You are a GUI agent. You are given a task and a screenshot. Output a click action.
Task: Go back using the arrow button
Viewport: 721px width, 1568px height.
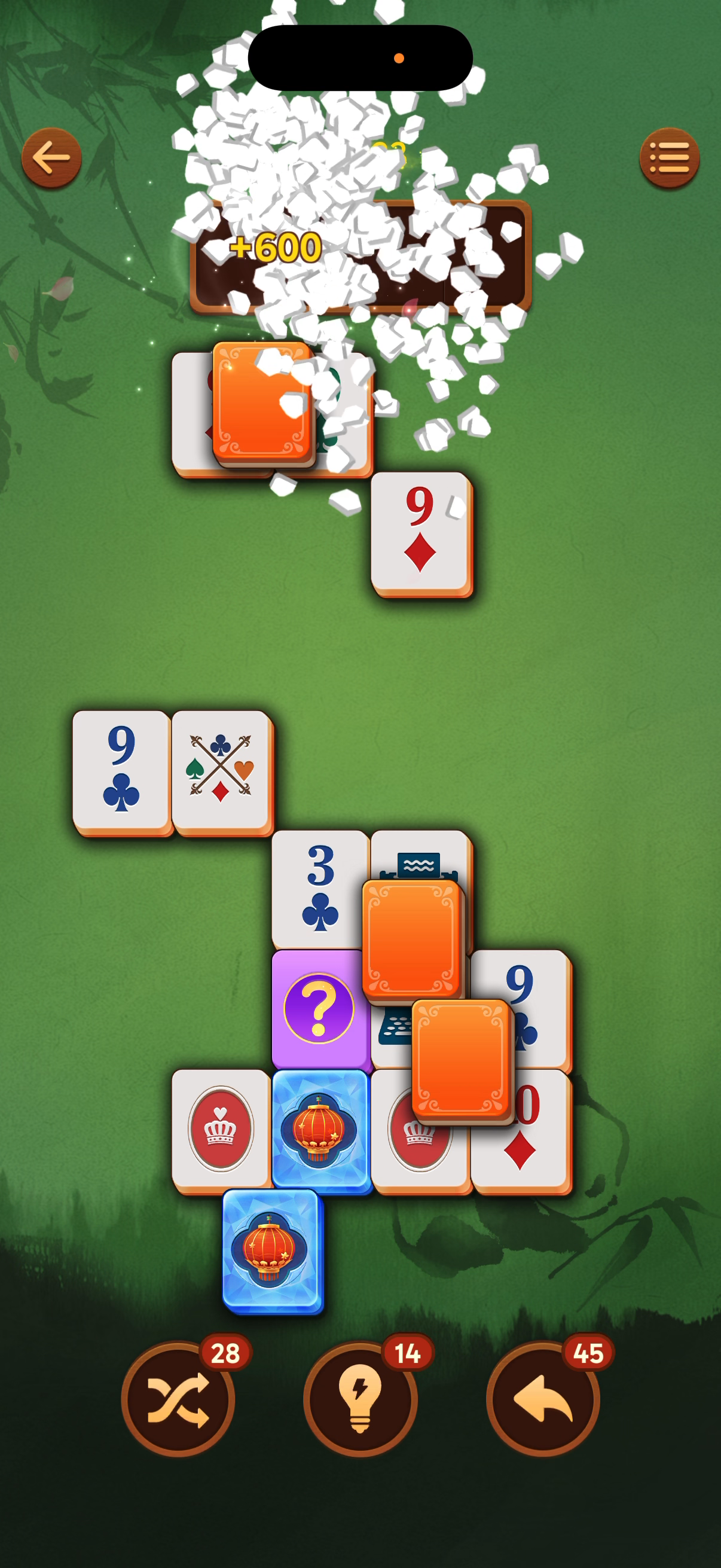point(51,158)
